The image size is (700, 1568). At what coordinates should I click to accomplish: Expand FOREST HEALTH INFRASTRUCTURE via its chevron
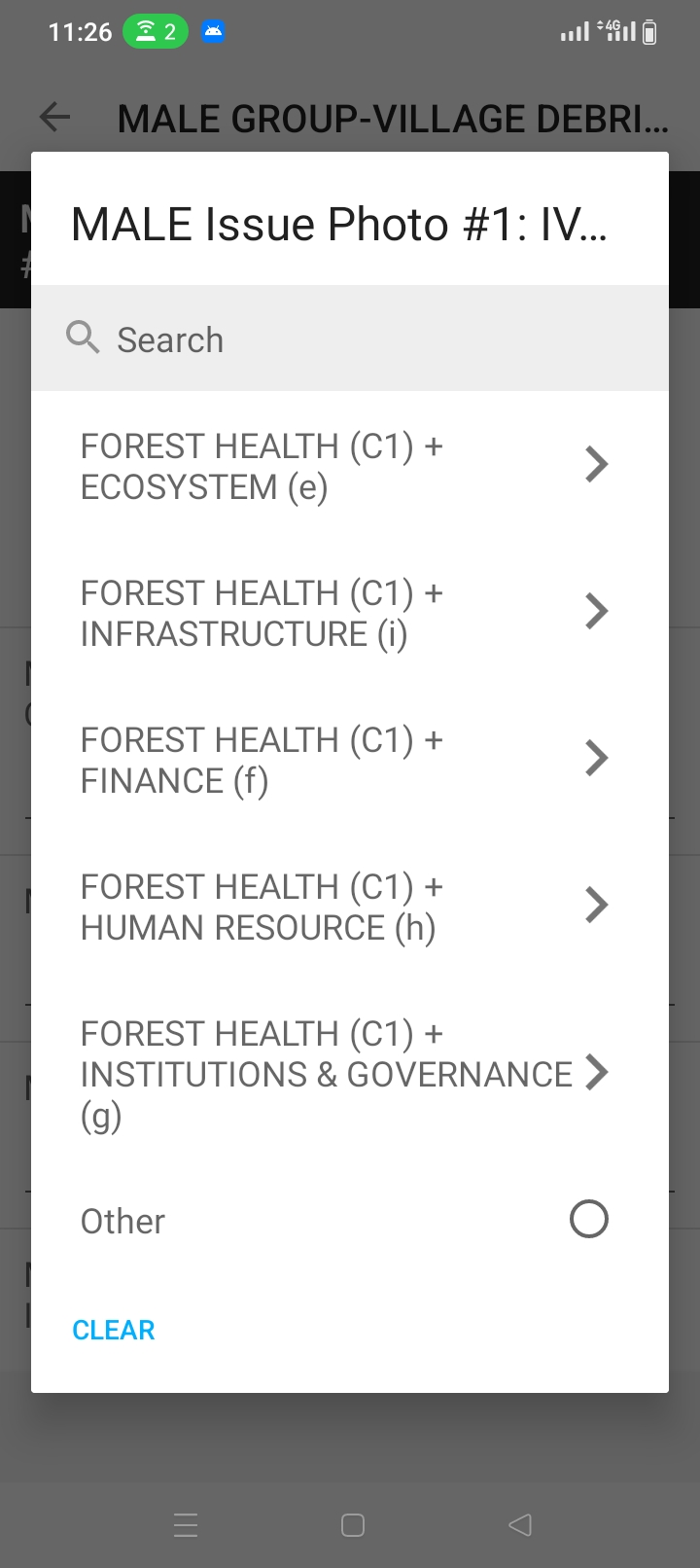pyautogui.click(x=596, y=610)
